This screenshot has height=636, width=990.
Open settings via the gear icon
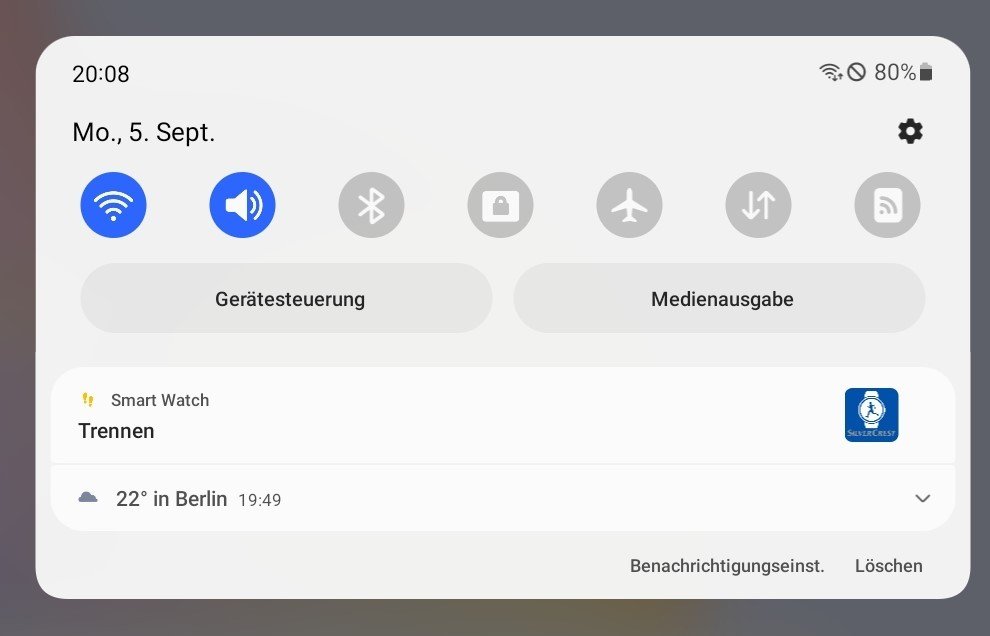(x=909, y=131)
